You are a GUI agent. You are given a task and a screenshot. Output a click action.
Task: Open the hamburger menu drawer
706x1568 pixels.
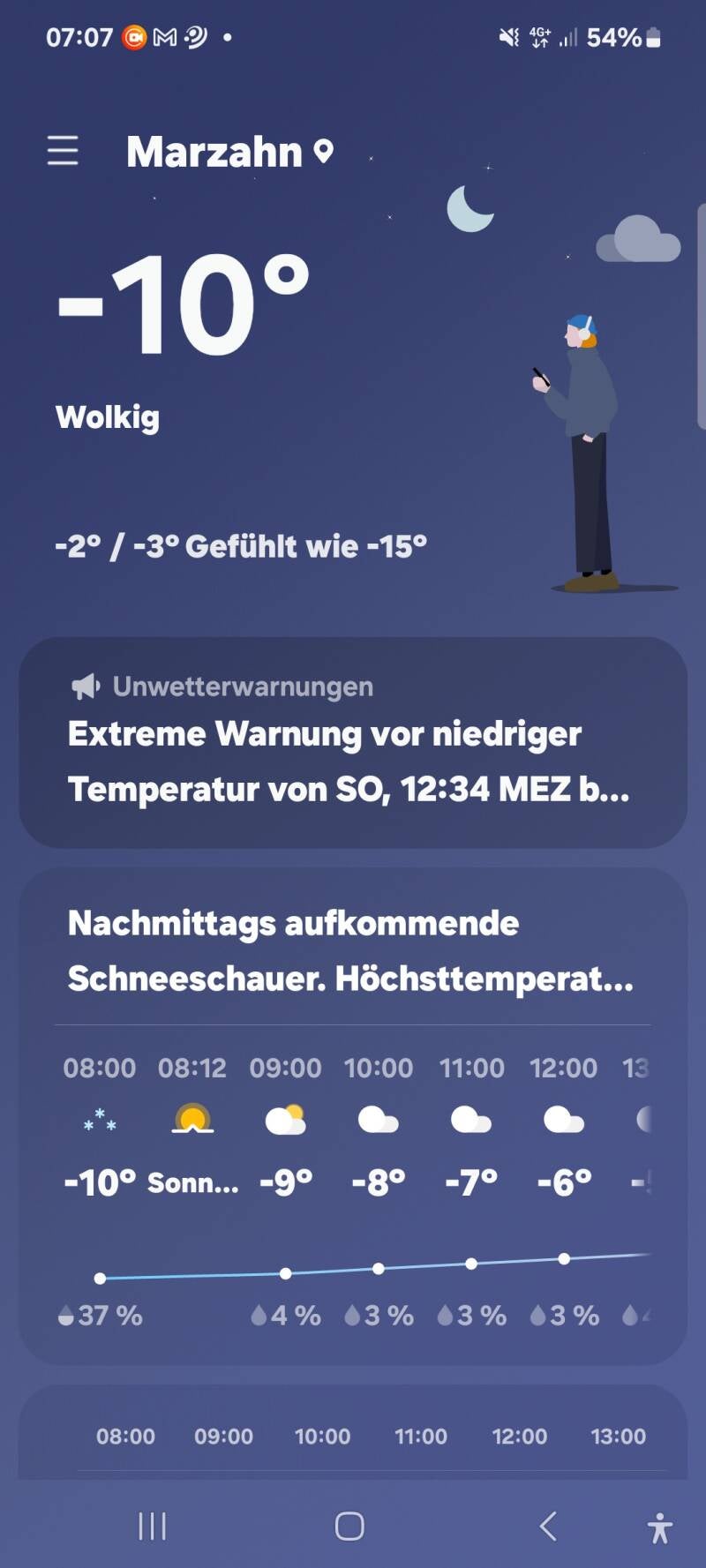click(63, 151)
